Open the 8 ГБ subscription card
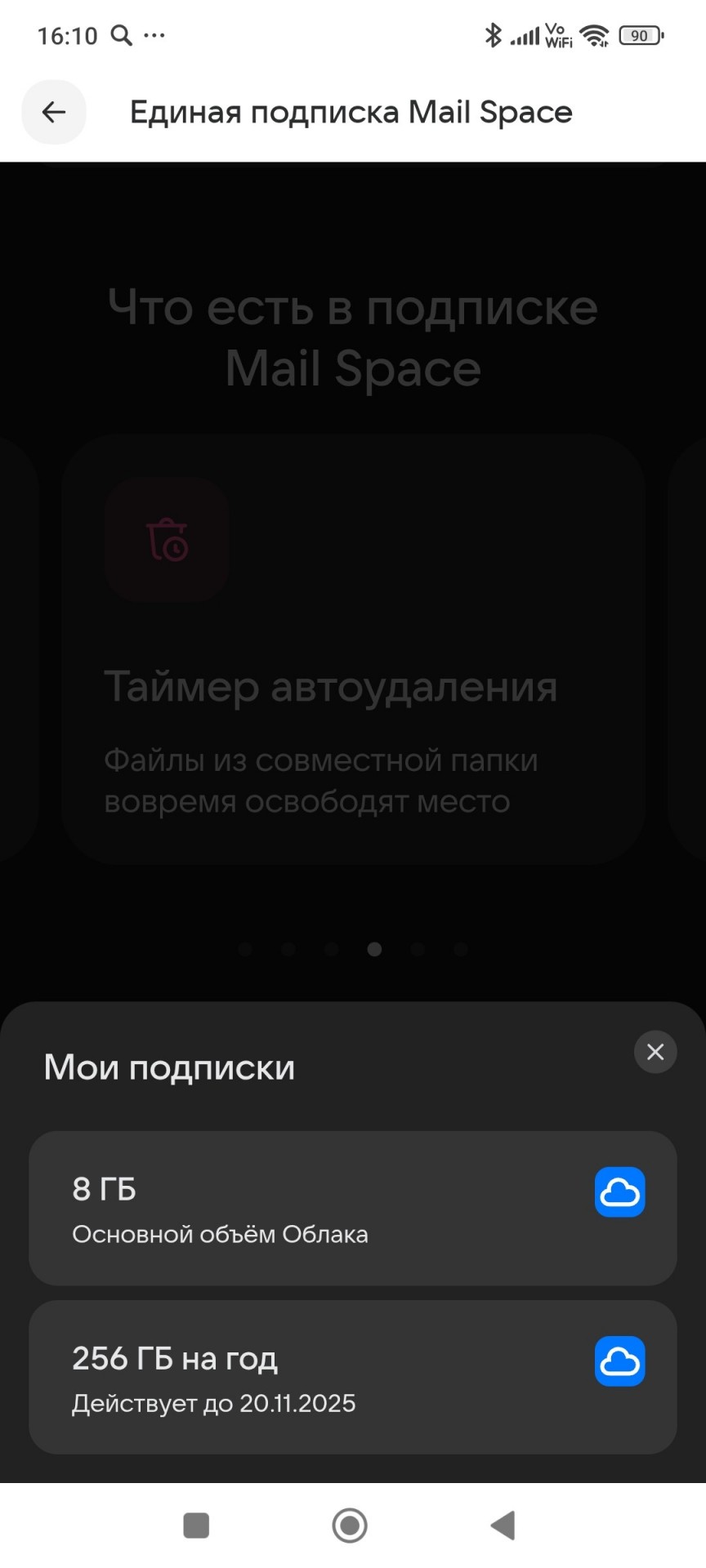Image resolution: width=706 pixels, height=1568 pixels. click(x=352, y=1208)
